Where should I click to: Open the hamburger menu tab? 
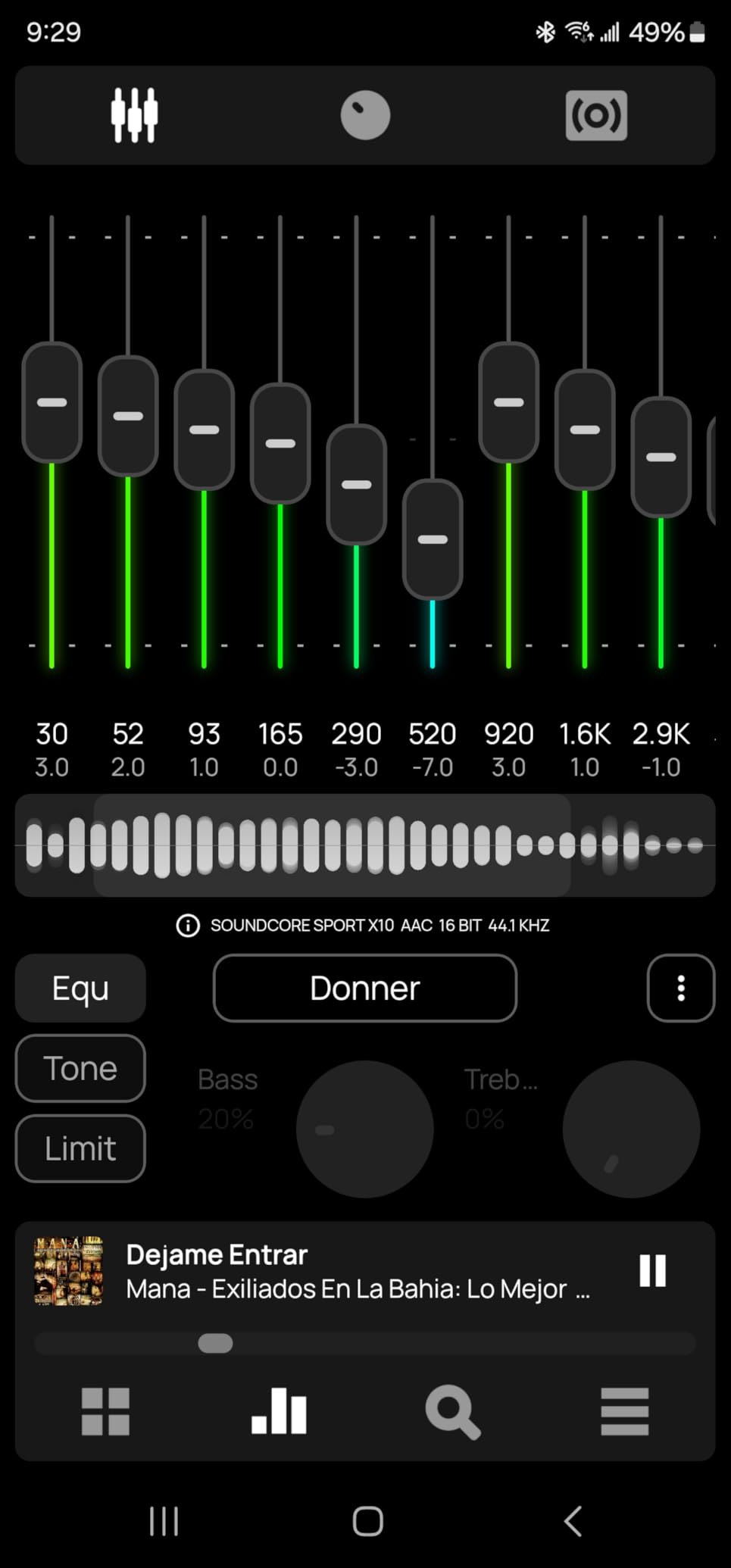point(625,1411)
